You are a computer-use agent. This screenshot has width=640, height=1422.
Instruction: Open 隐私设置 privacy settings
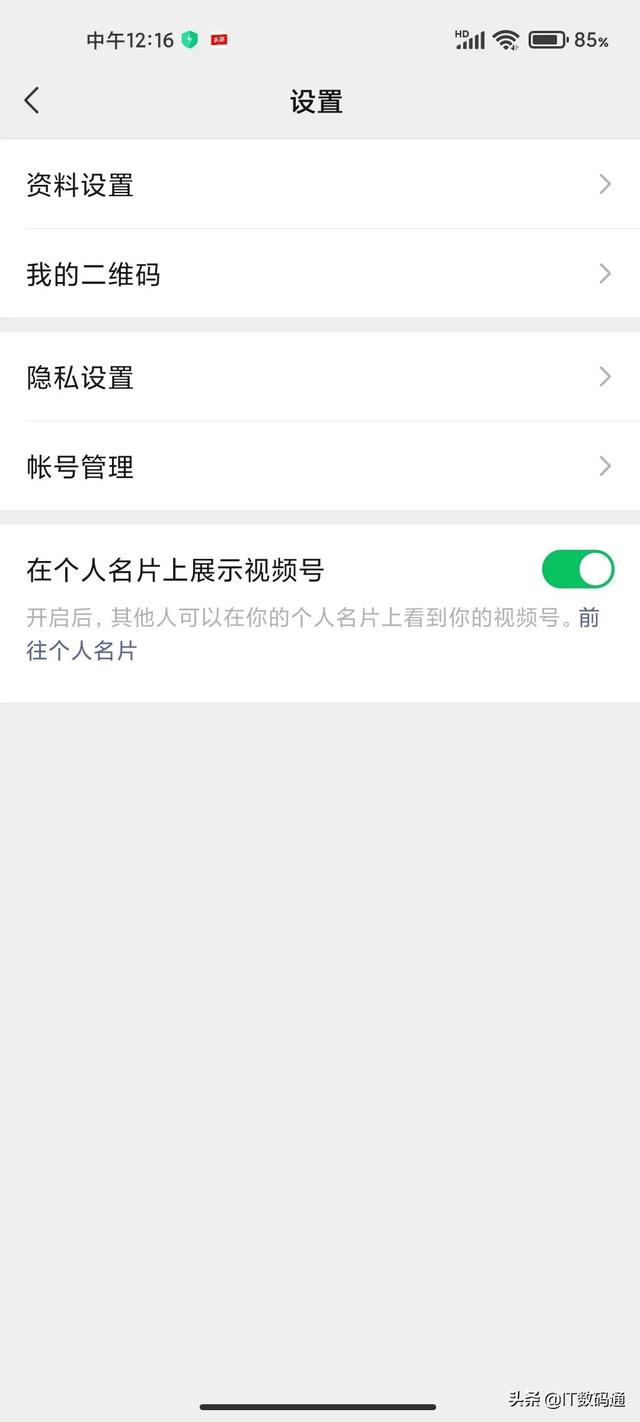320,377
